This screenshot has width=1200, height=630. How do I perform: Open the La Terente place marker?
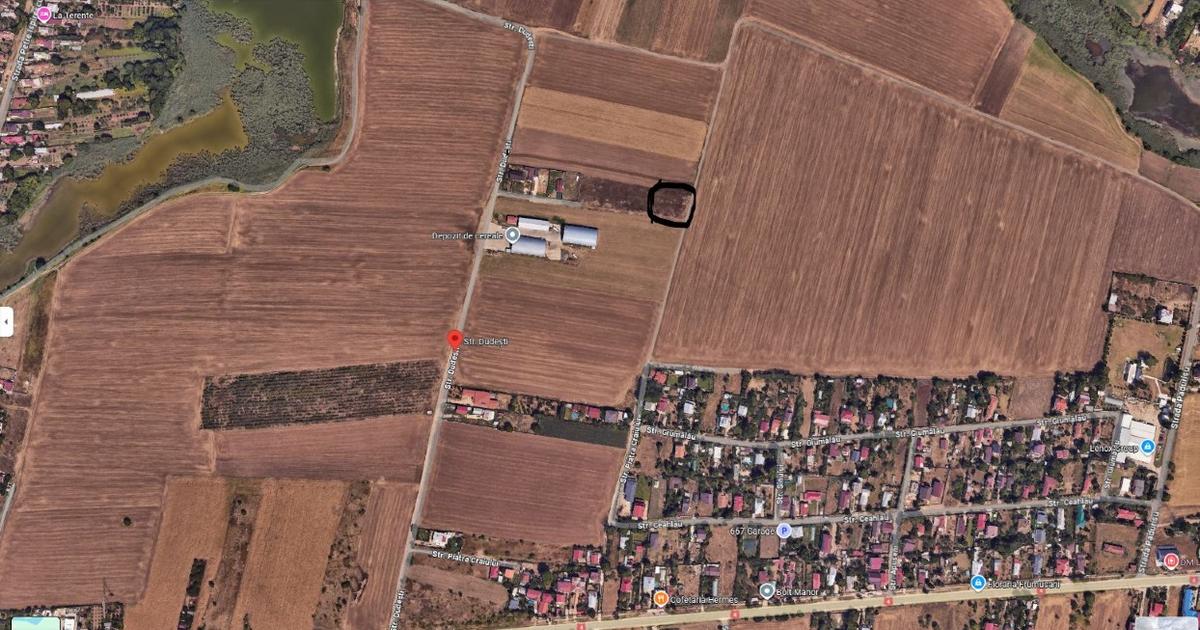coord(43,14)
